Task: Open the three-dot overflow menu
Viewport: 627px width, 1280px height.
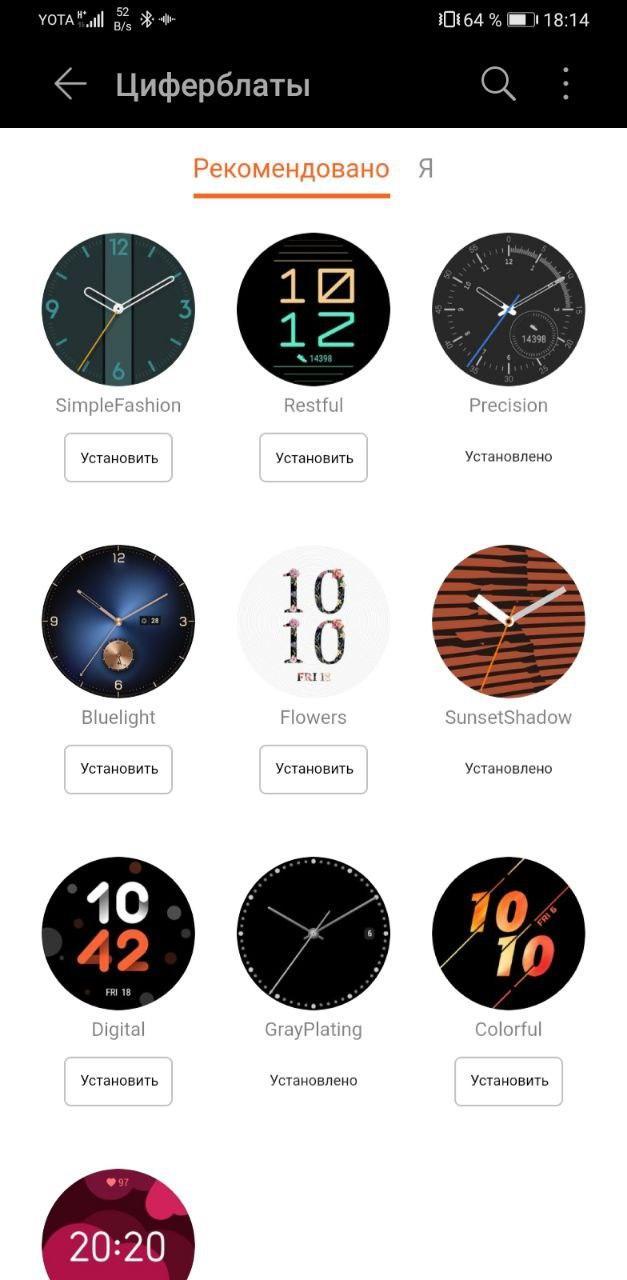Action: [x=565, y=84]
